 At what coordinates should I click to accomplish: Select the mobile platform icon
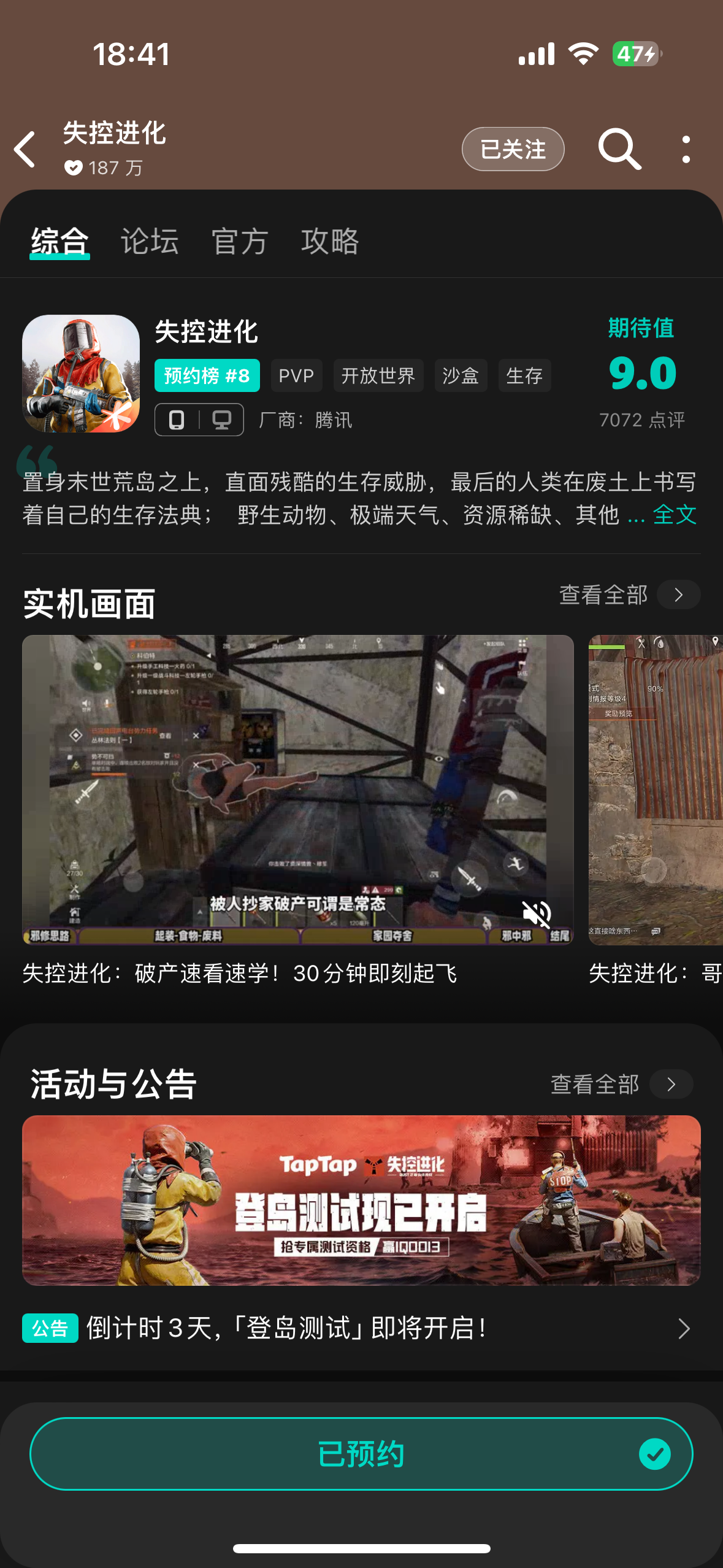178,420
